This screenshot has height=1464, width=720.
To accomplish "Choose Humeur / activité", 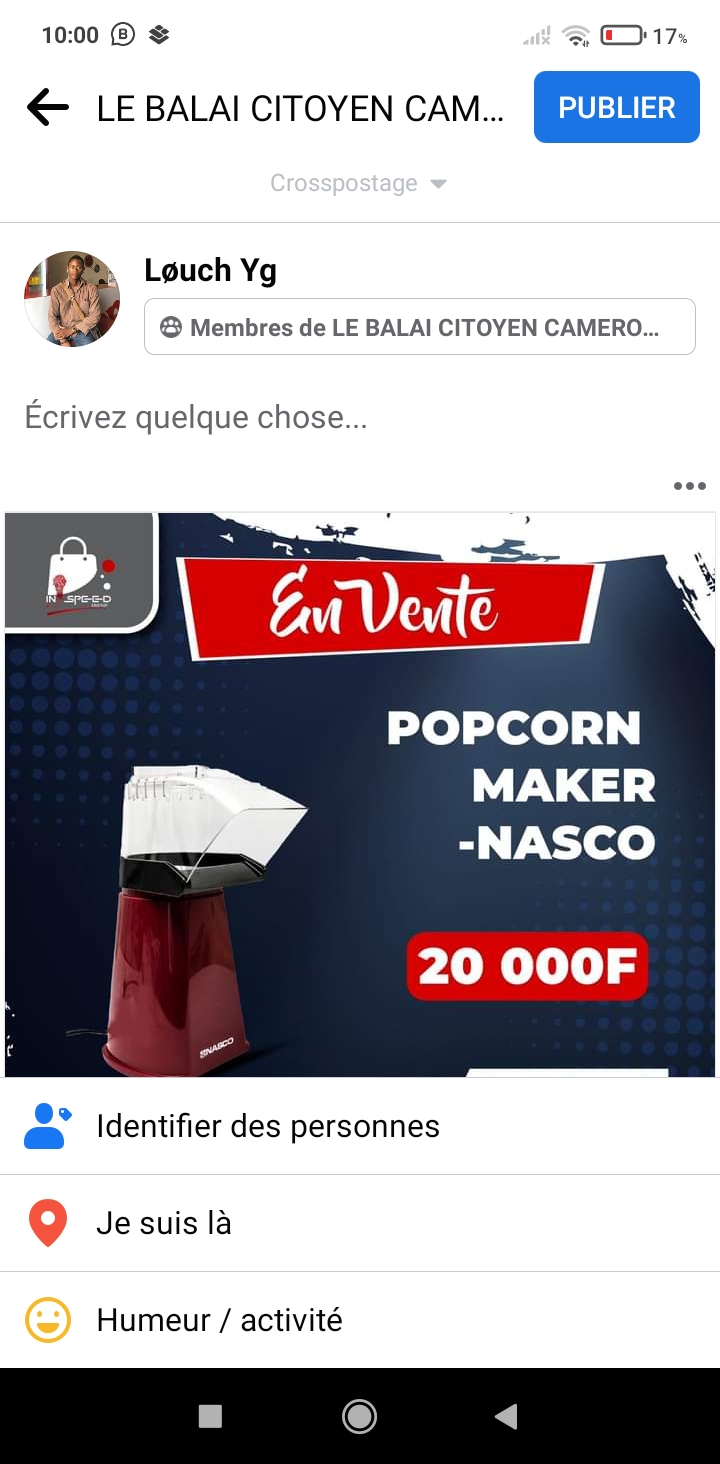I will click(219, 1320).
